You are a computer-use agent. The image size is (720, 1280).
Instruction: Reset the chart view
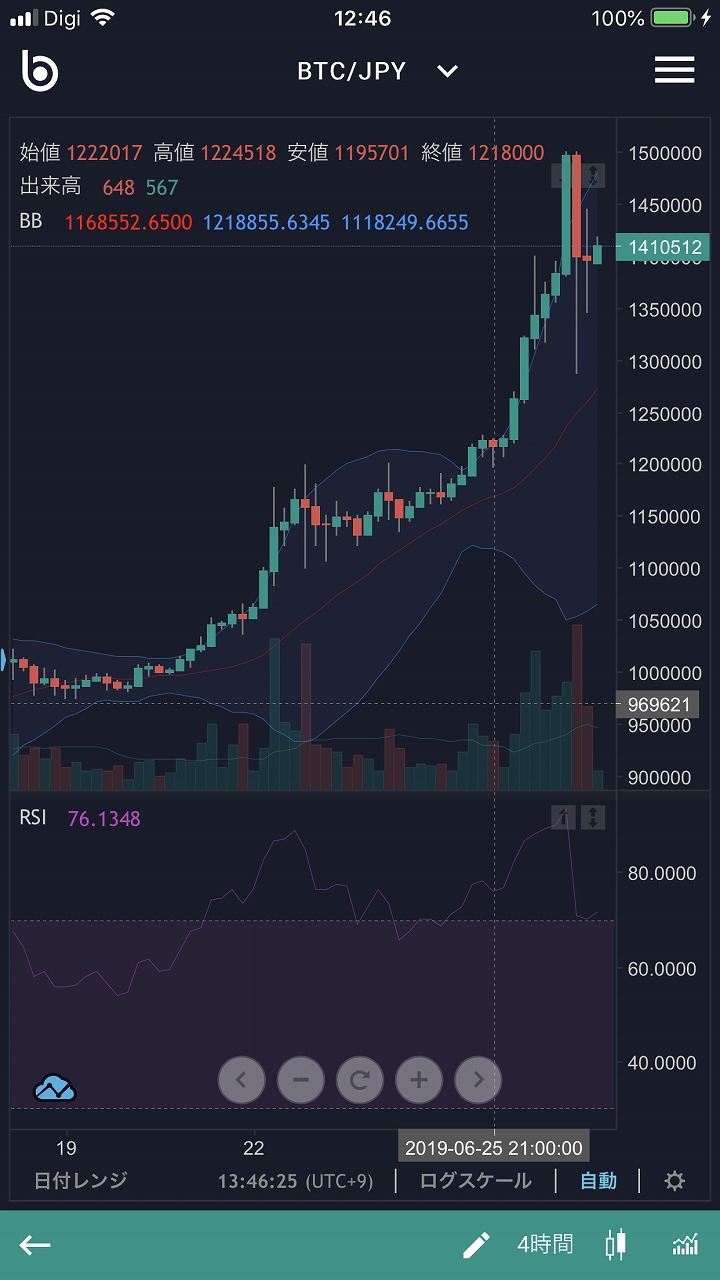click(360, 1080)
